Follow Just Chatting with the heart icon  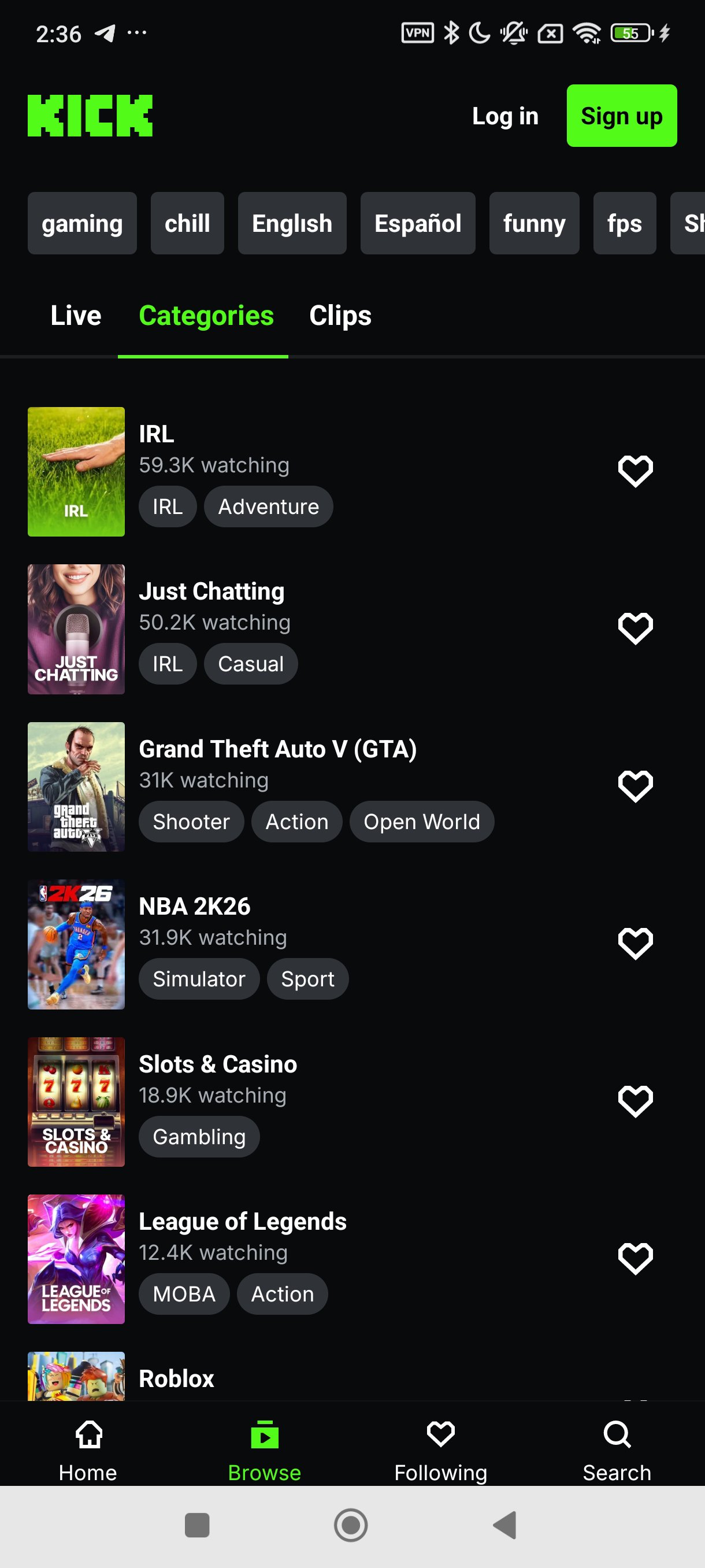click(635, 627)
